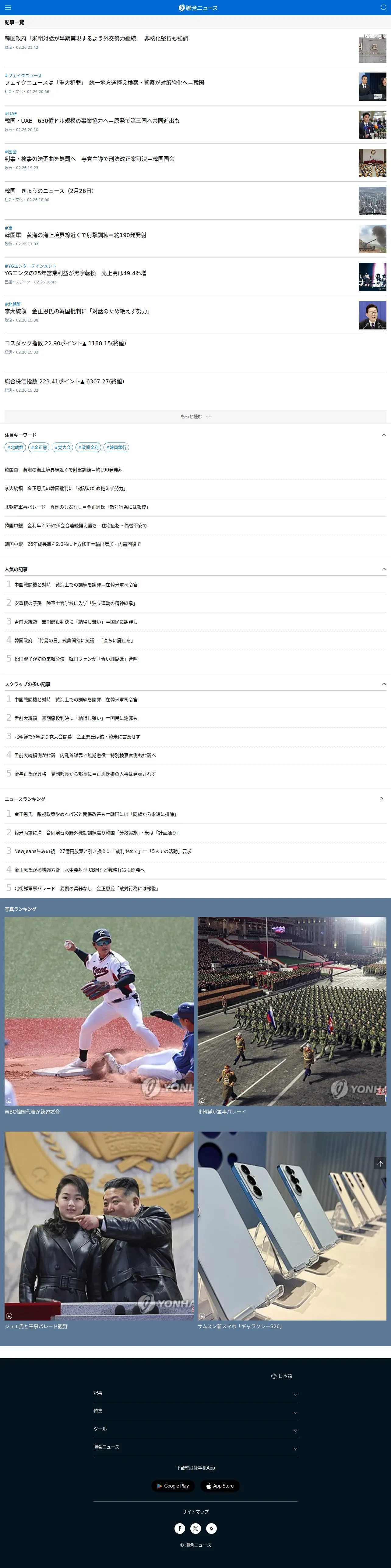Open the サイトマップ link
Screen dimensions: 391x1568
click(195, 1511)
